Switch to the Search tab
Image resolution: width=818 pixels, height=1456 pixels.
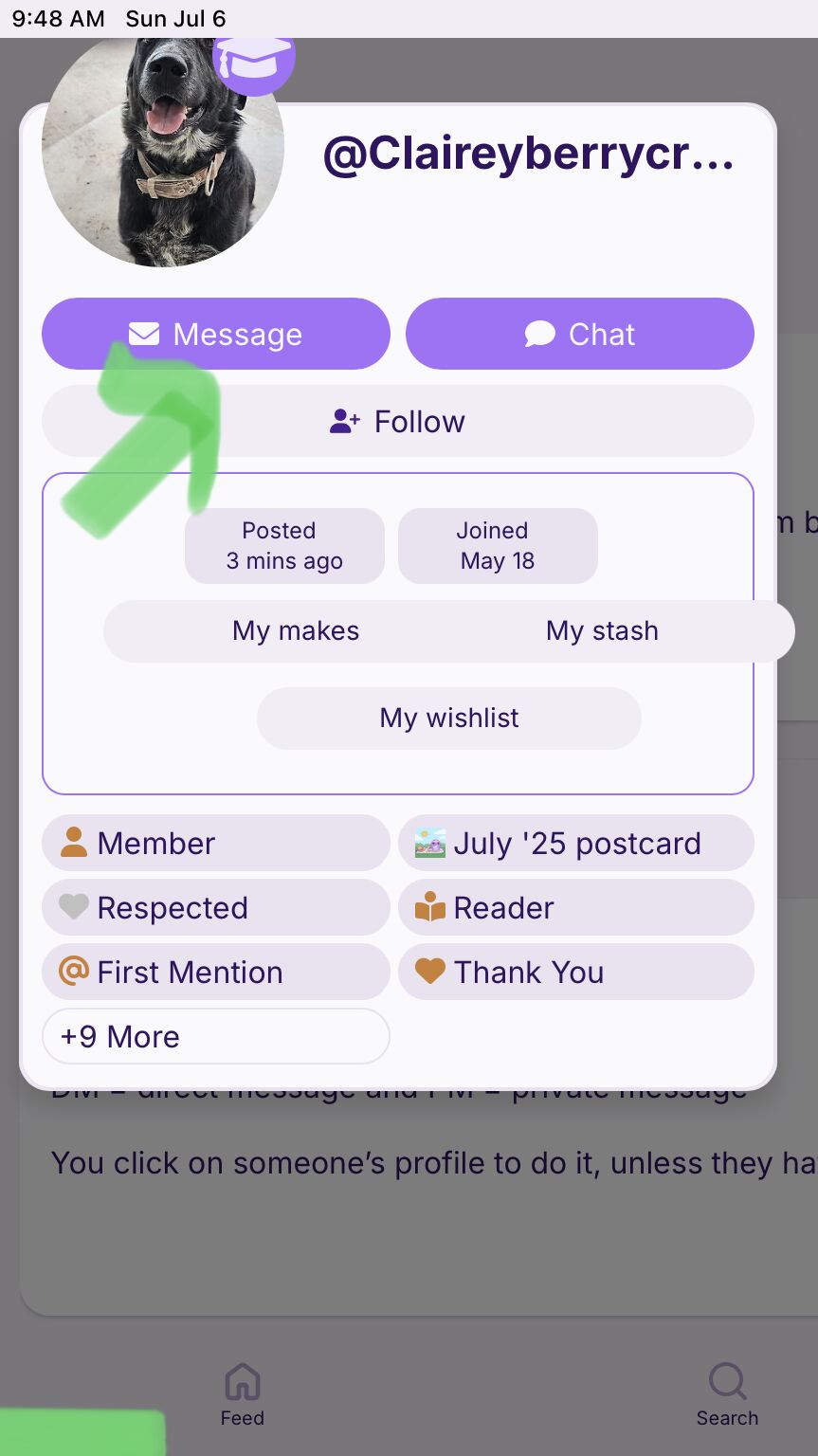[727, 1395]
